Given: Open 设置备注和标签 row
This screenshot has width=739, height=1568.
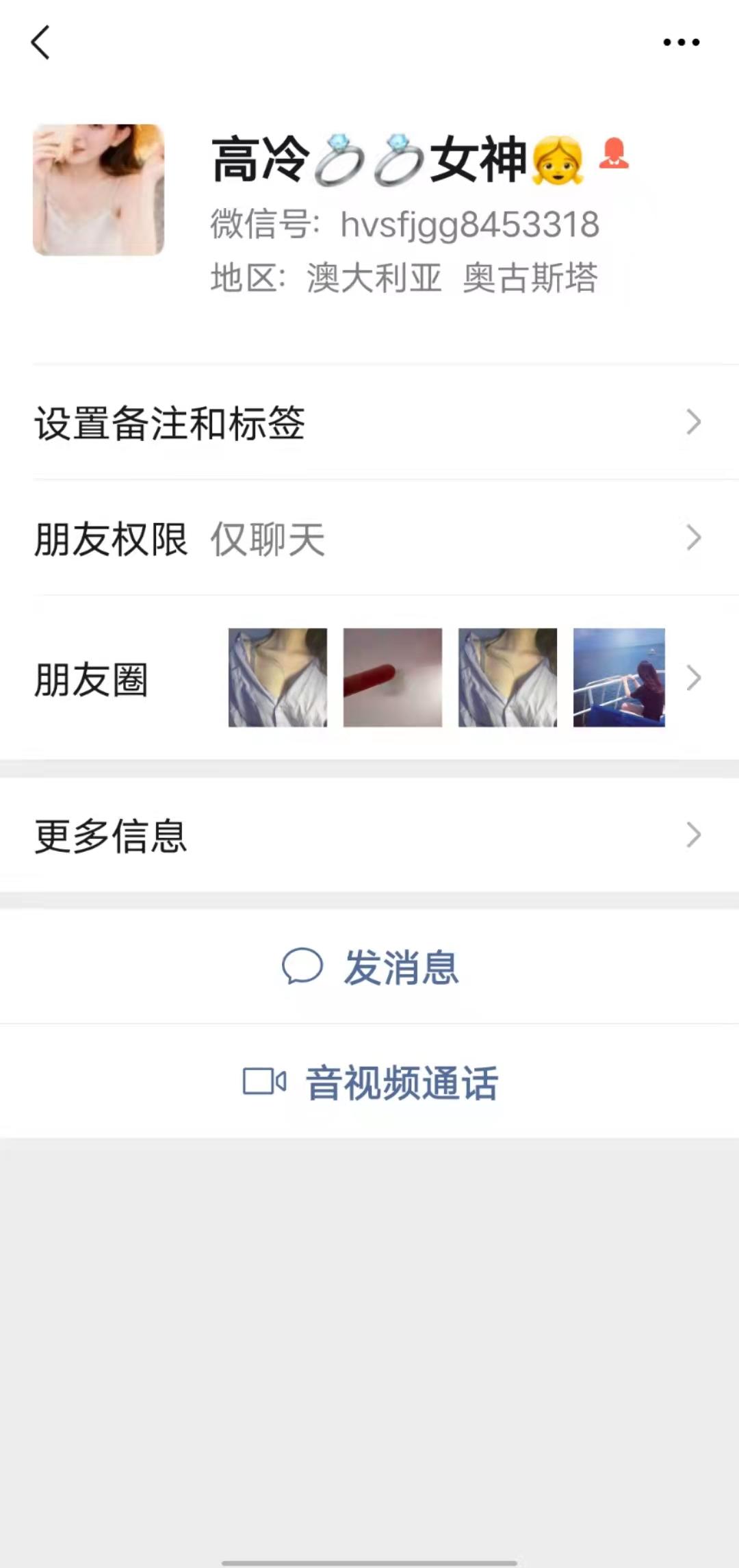Looking at the screenshot, I should 369,422.
